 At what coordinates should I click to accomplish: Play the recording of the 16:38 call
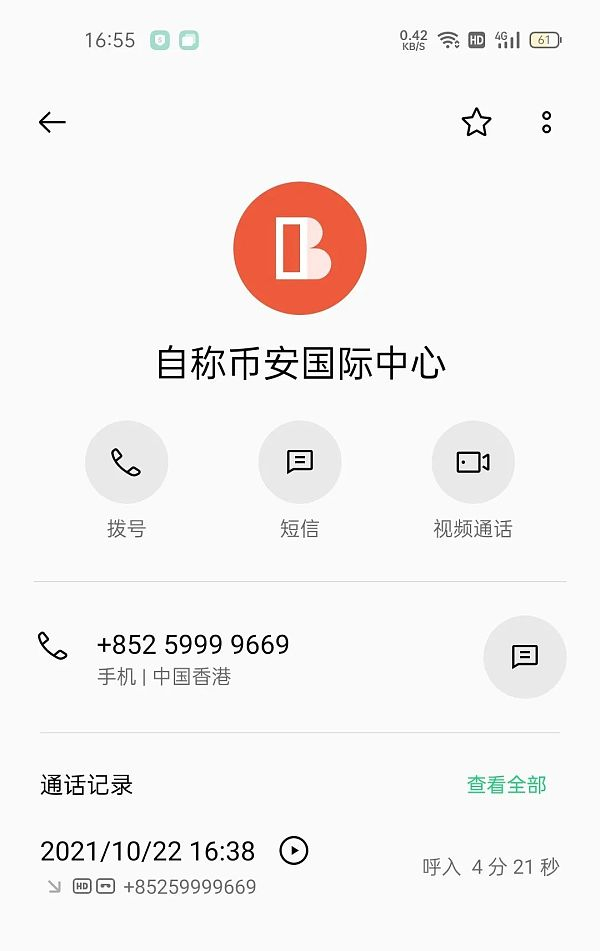coord(294,850)
